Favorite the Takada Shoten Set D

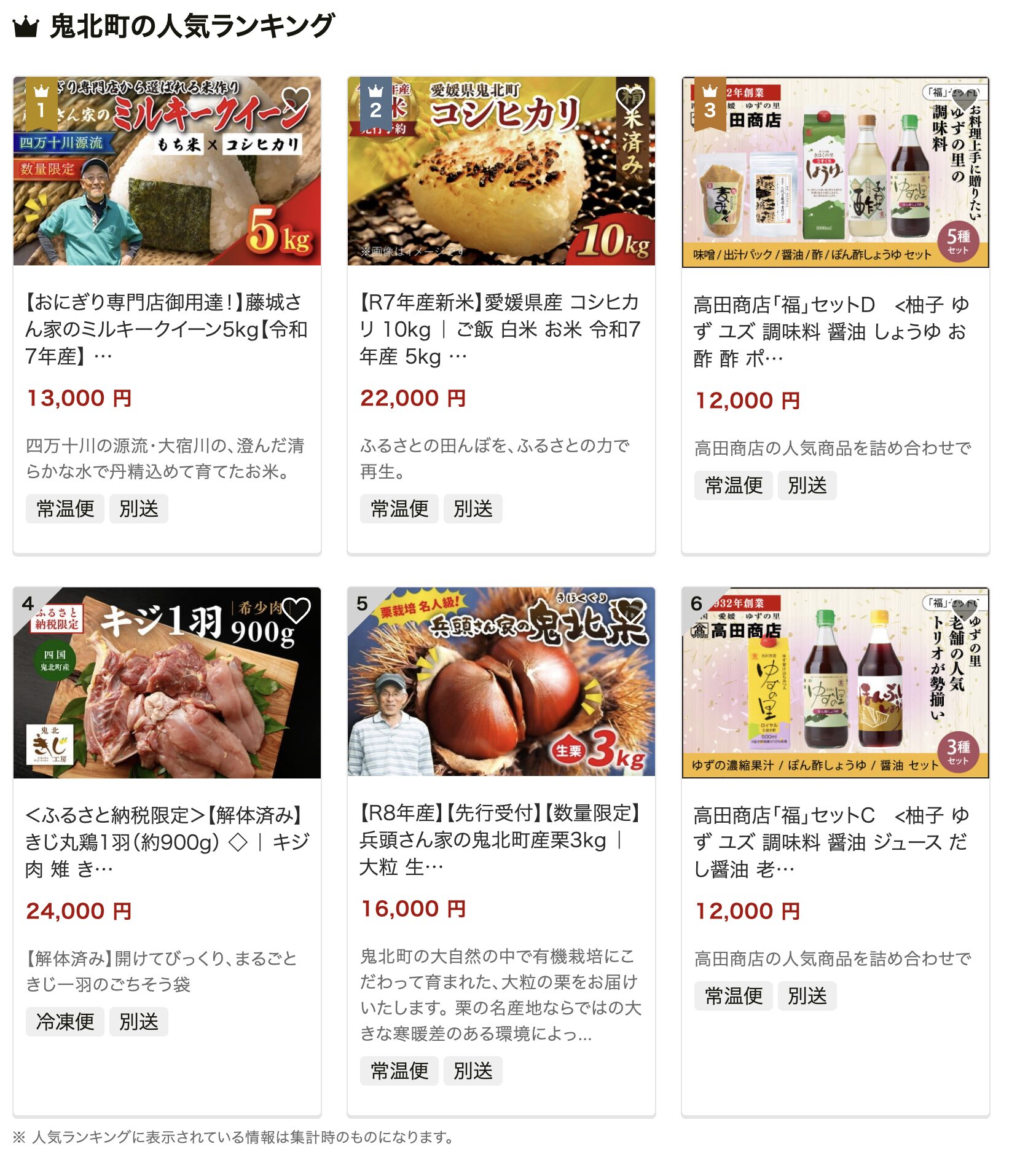964,98
